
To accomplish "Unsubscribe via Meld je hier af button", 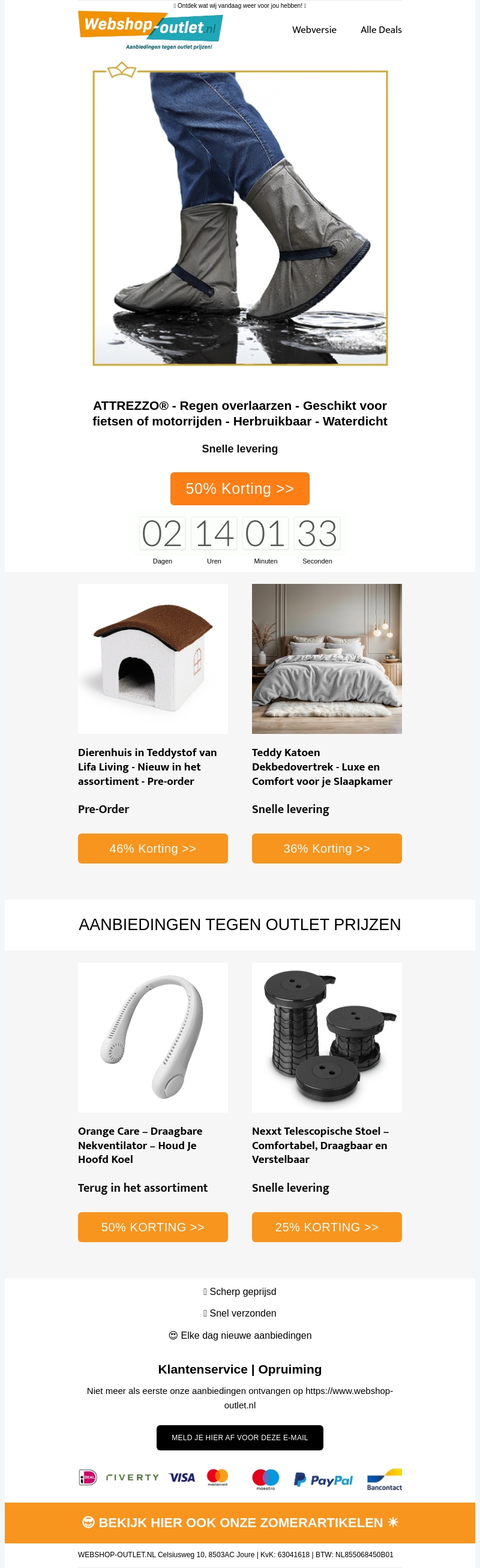I will (x=239, y=1438).
